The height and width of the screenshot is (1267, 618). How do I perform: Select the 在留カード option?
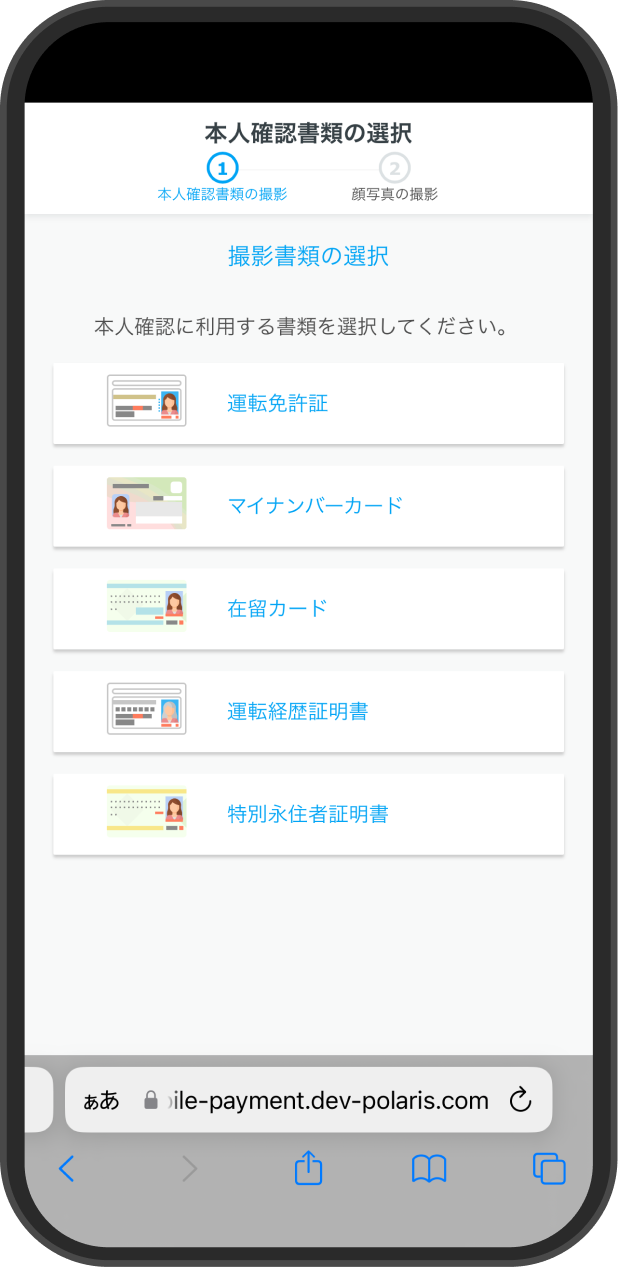click(x=308, y=608)
